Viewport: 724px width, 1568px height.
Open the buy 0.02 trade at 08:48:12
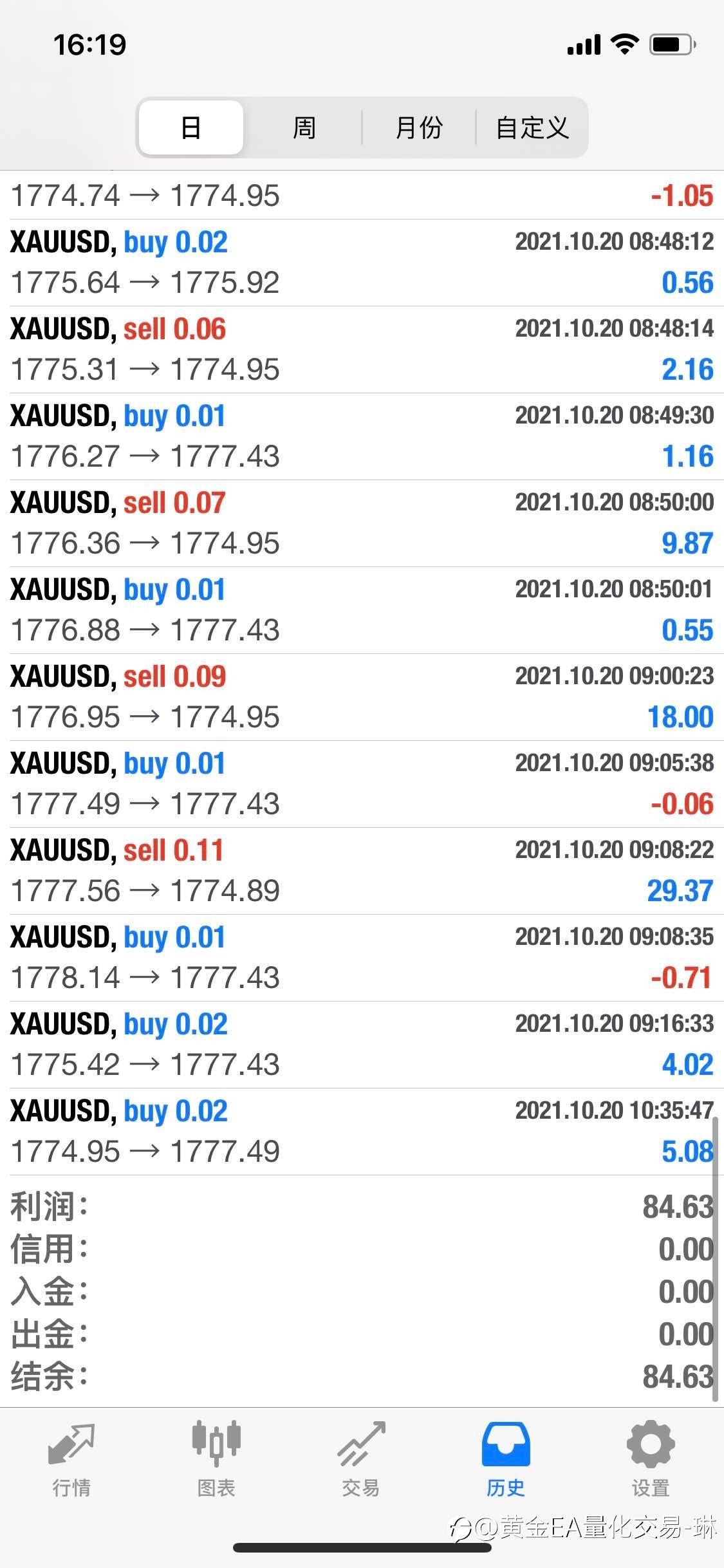coord(362,263)
